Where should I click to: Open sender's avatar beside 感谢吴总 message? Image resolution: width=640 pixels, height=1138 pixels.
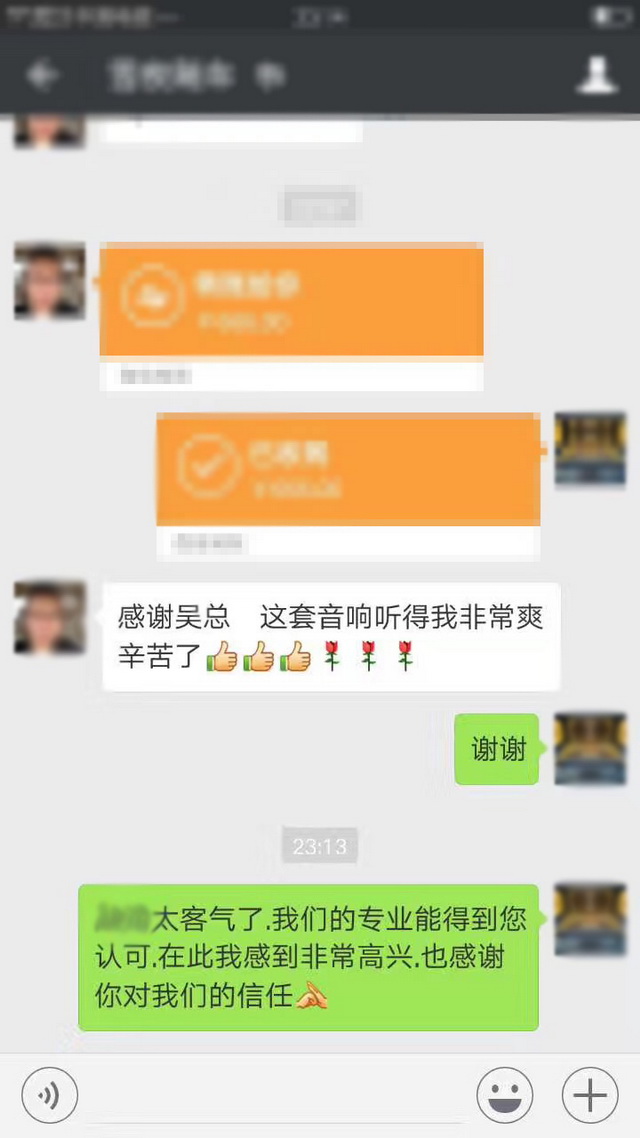[49, 617]
